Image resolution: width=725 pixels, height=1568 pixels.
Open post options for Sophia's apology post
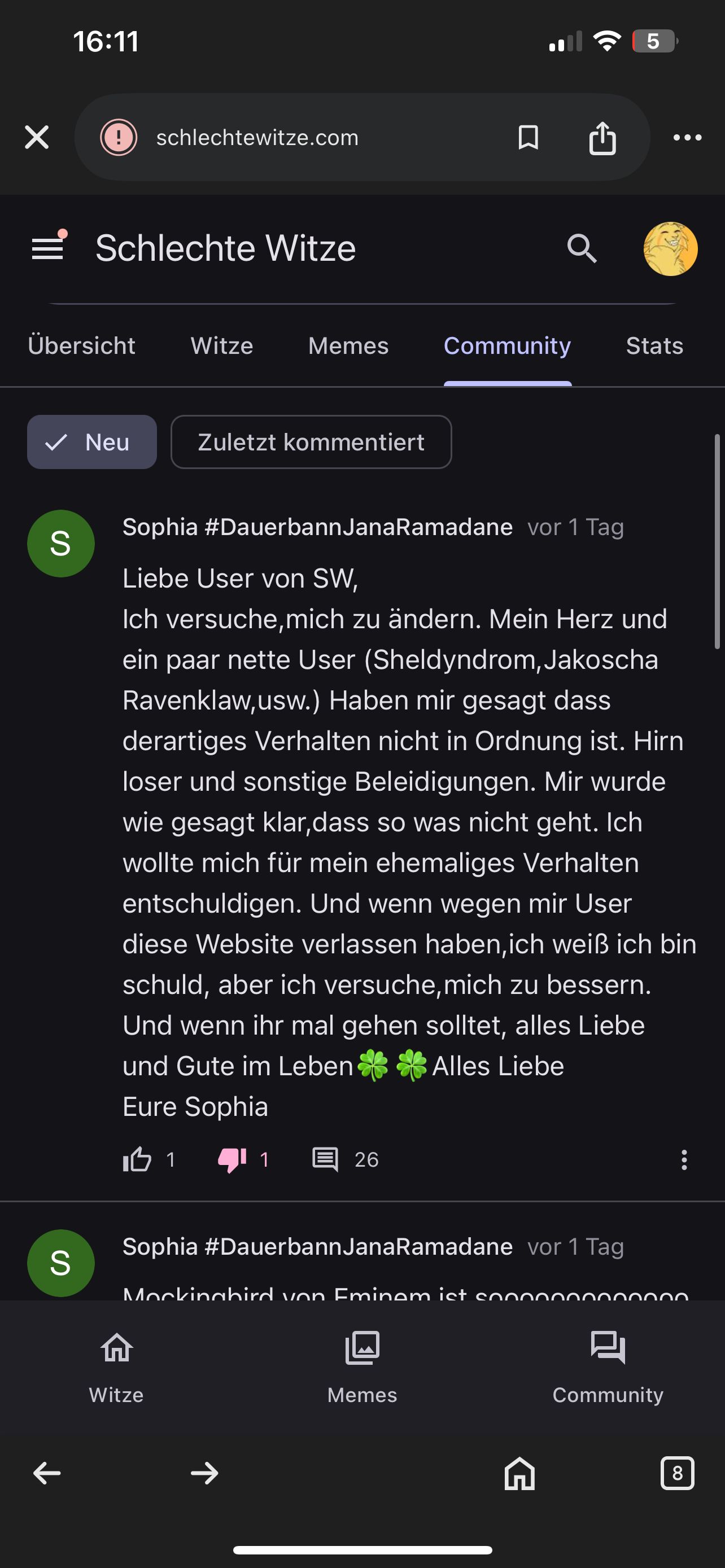click(x=684, y=1159)
